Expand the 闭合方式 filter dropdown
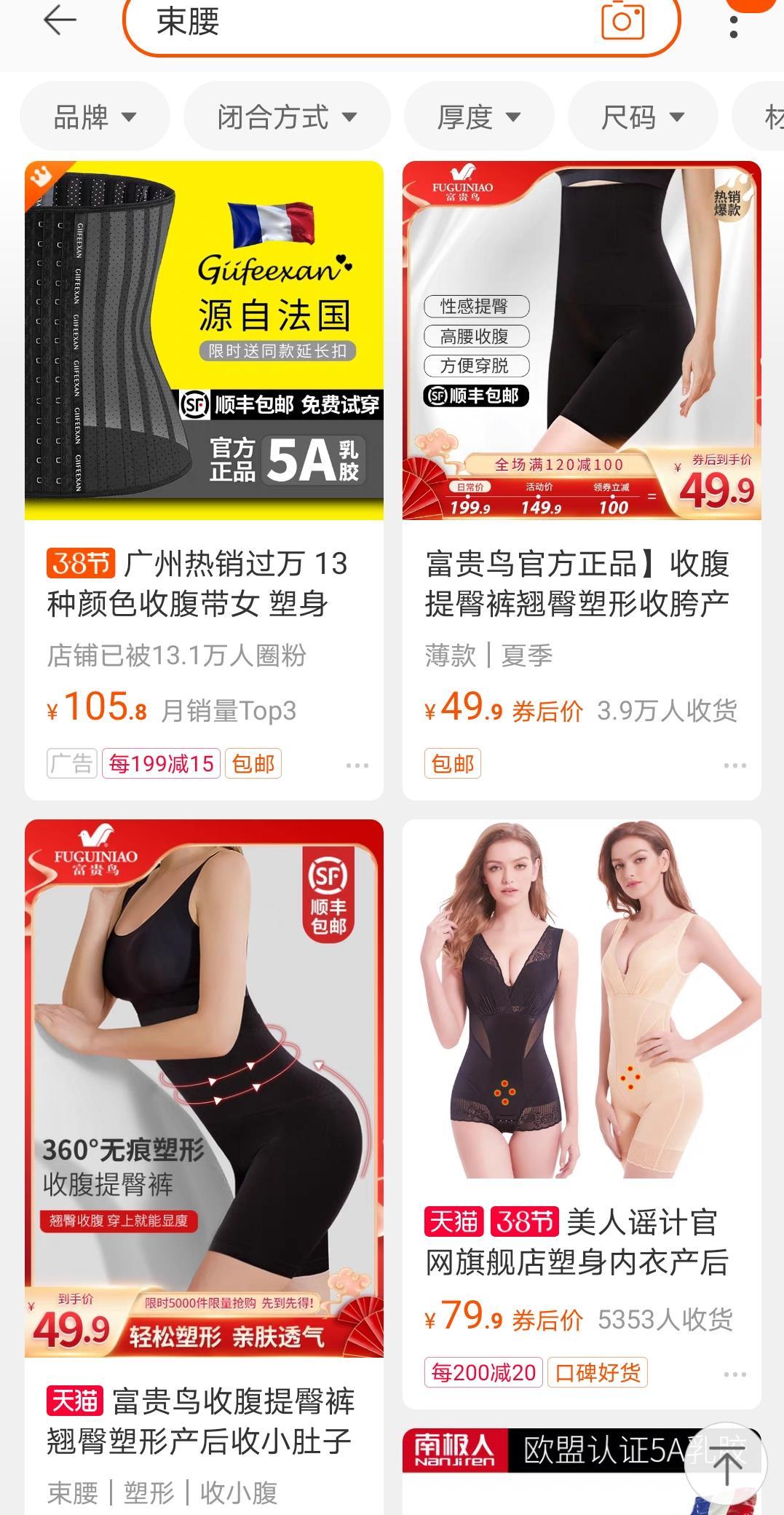This screenshot has width=784, height=1515. point(287,117)
